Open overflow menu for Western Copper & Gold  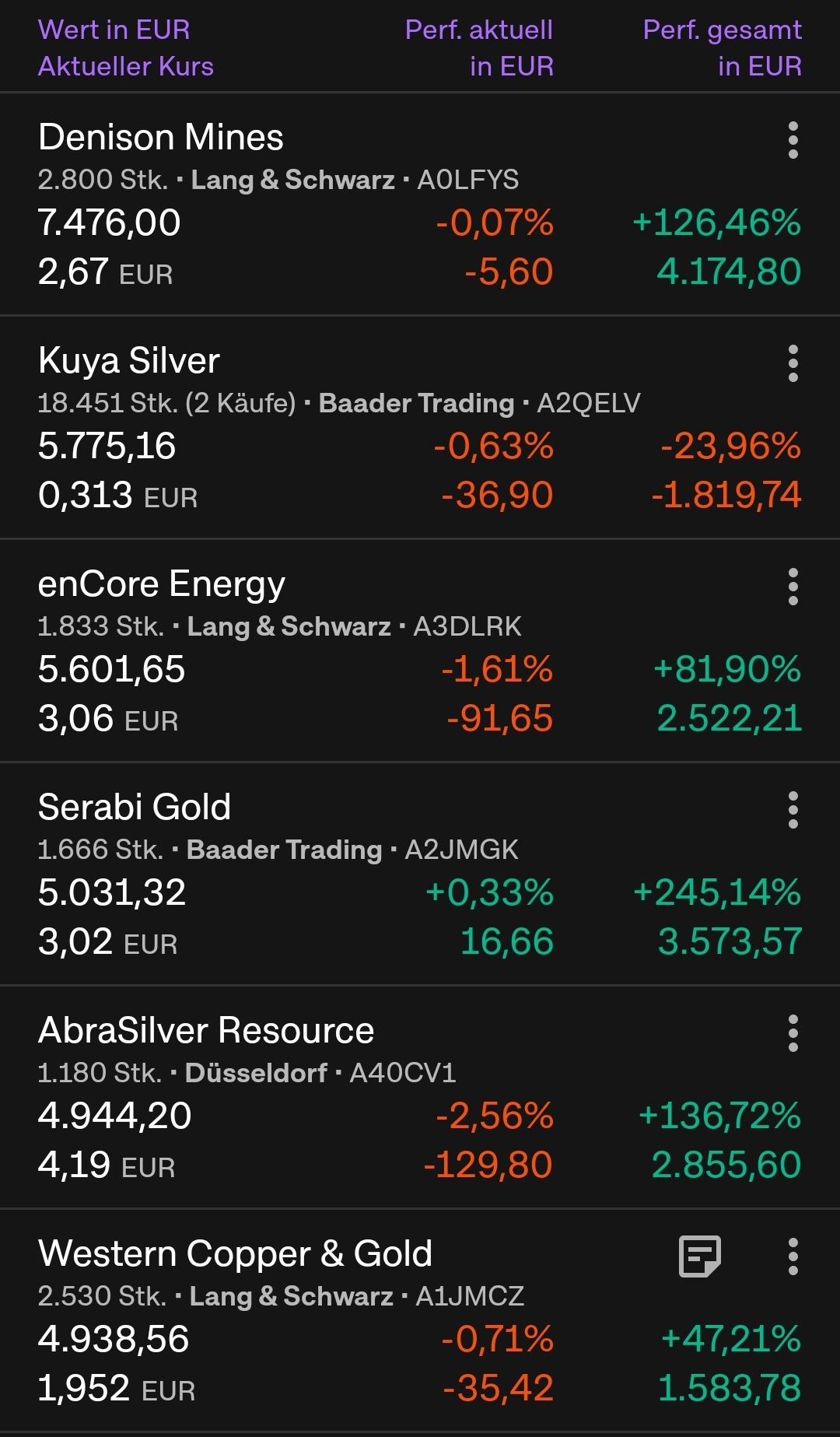pos(793,1256)
